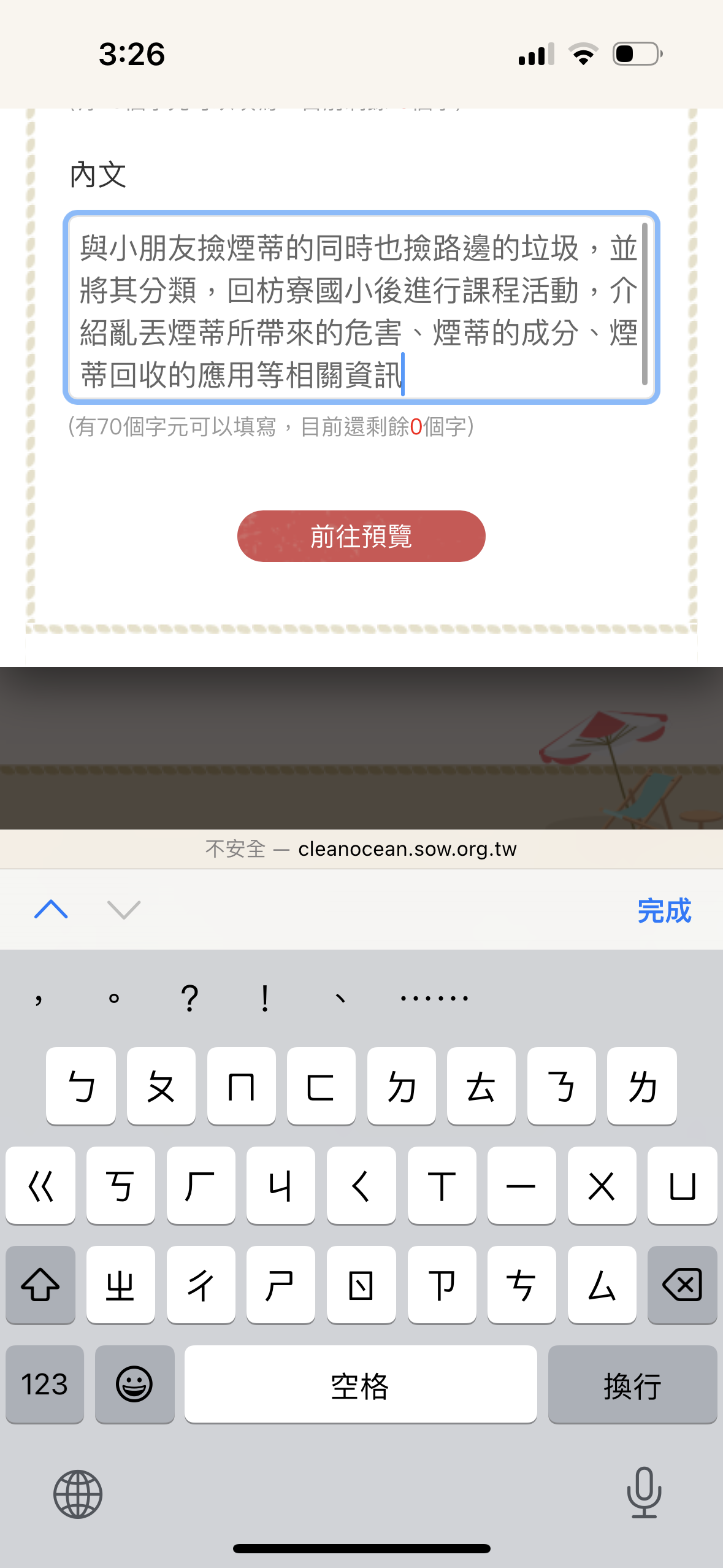Screen dimensions: 723x1568
Task: Switch to the 123 number keyboard
Action: coord(44,1385)
